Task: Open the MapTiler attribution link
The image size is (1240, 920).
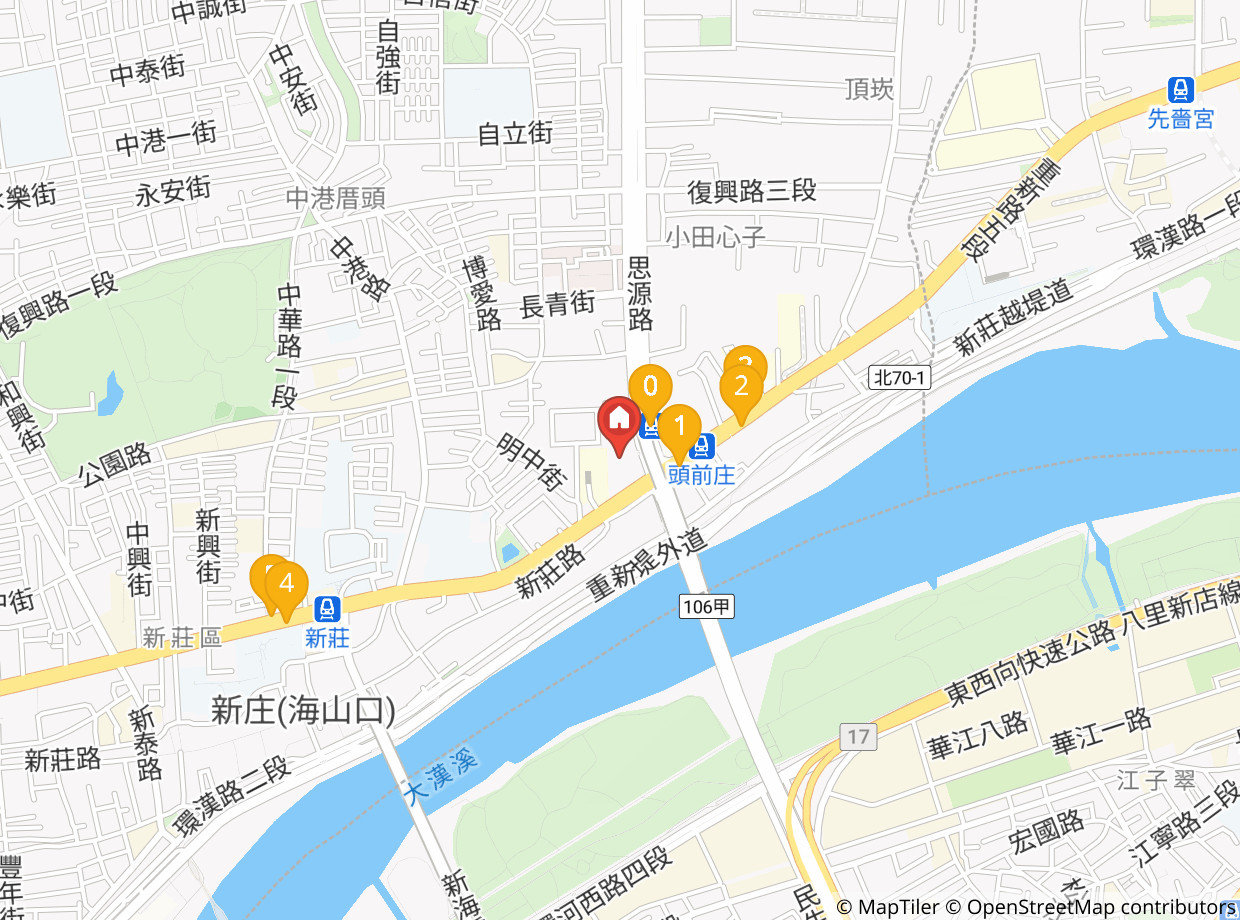Action: pos(888,907)
